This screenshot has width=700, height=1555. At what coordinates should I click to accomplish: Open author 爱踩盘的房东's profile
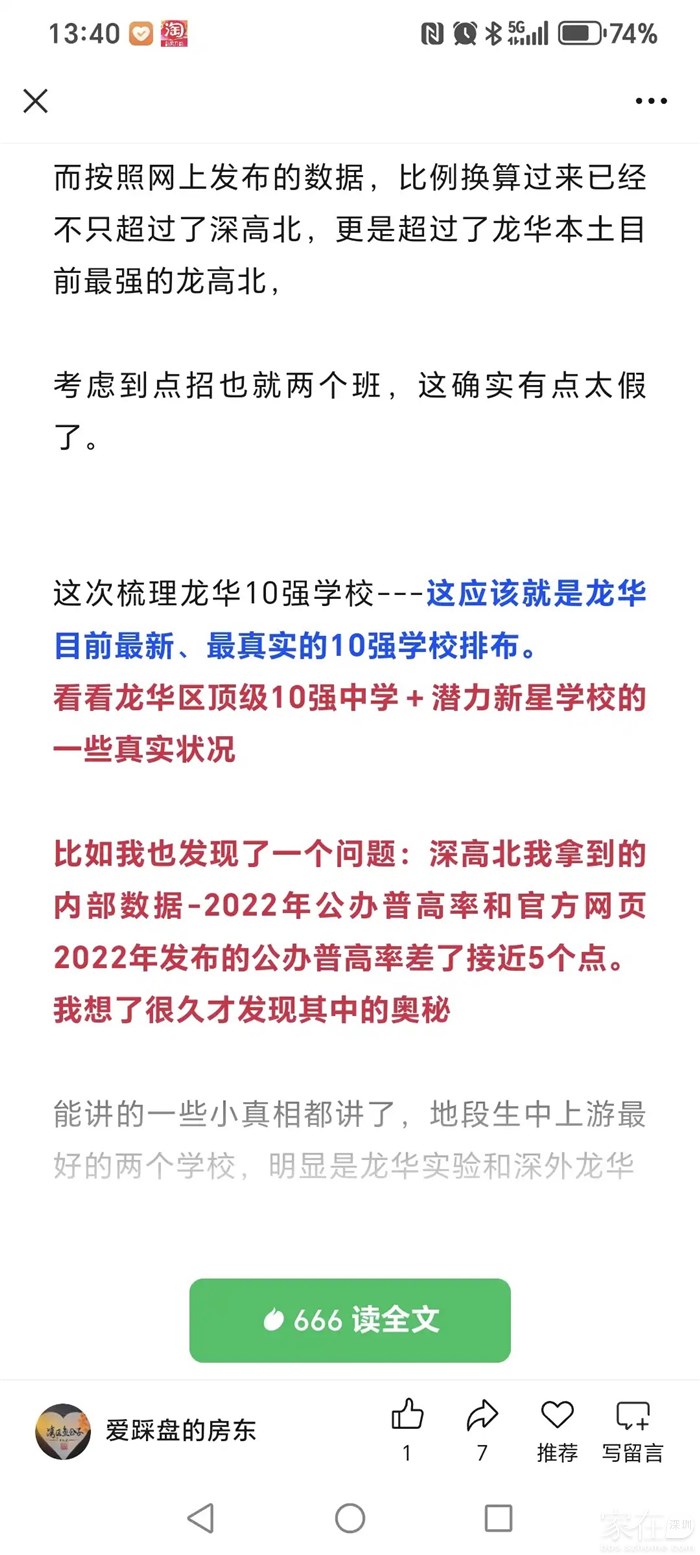[63, 1431]
